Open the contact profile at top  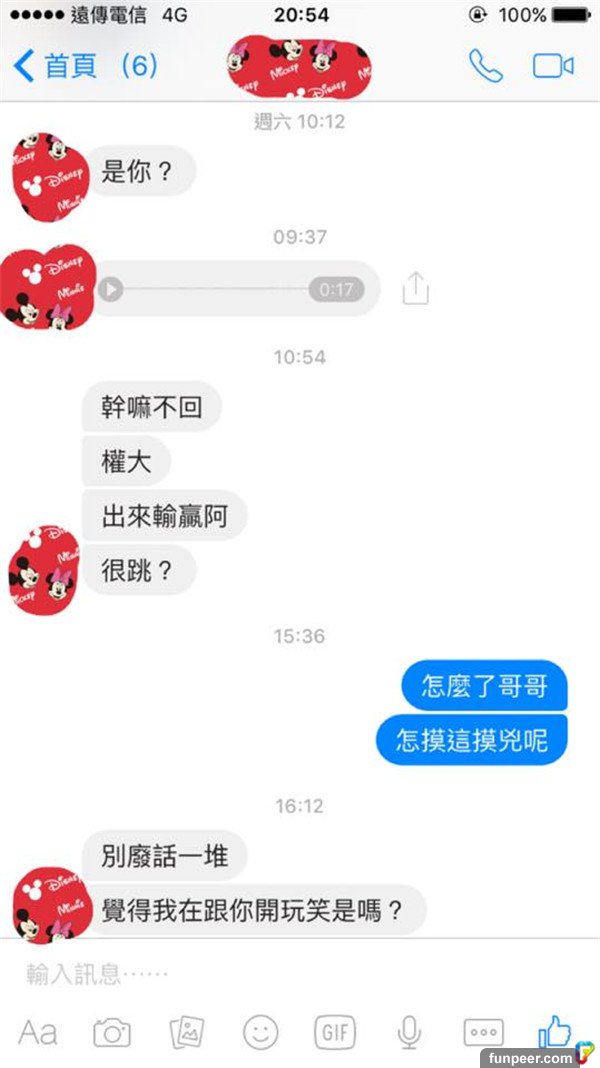302,64
